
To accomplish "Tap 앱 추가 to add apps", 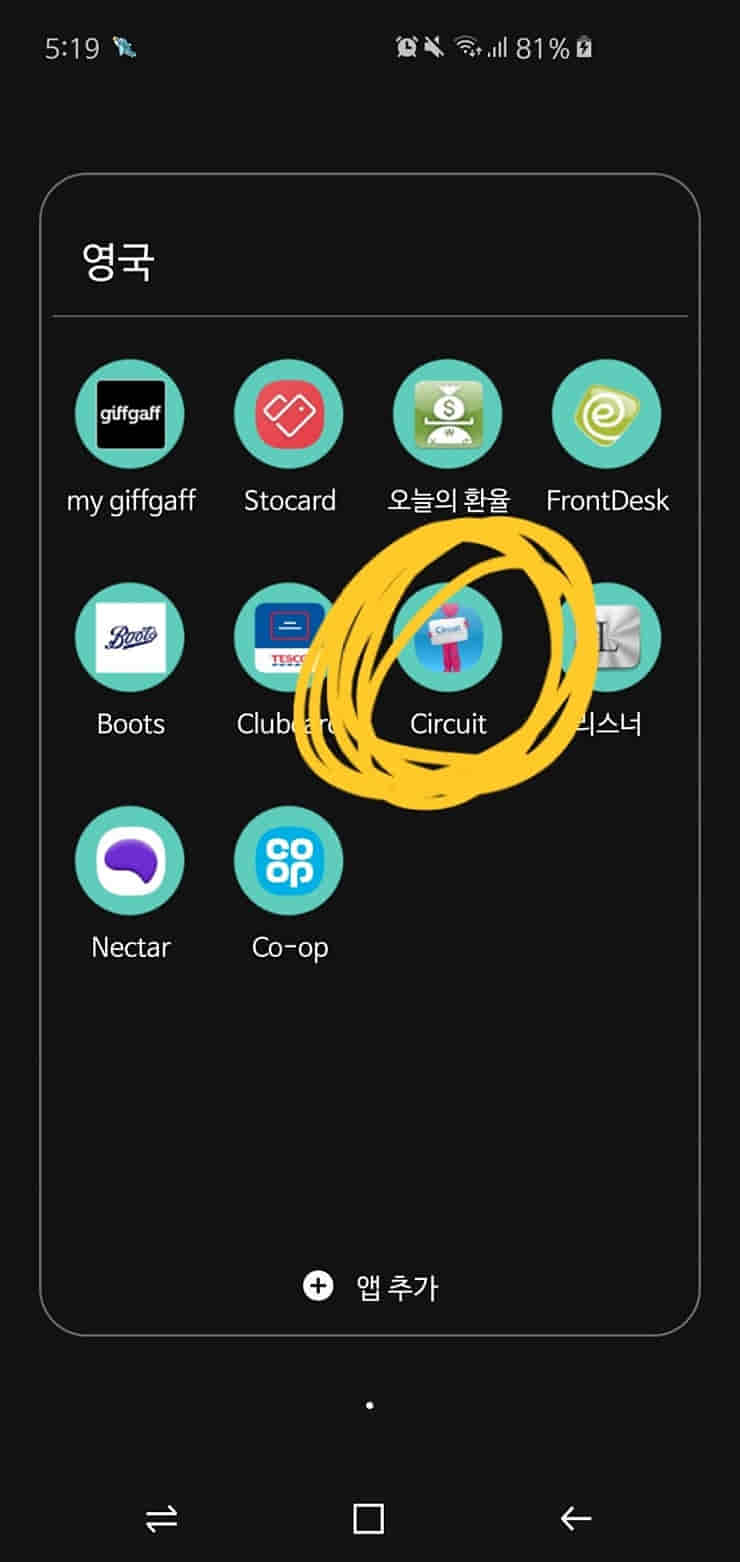I will [x=370, y=1286].
